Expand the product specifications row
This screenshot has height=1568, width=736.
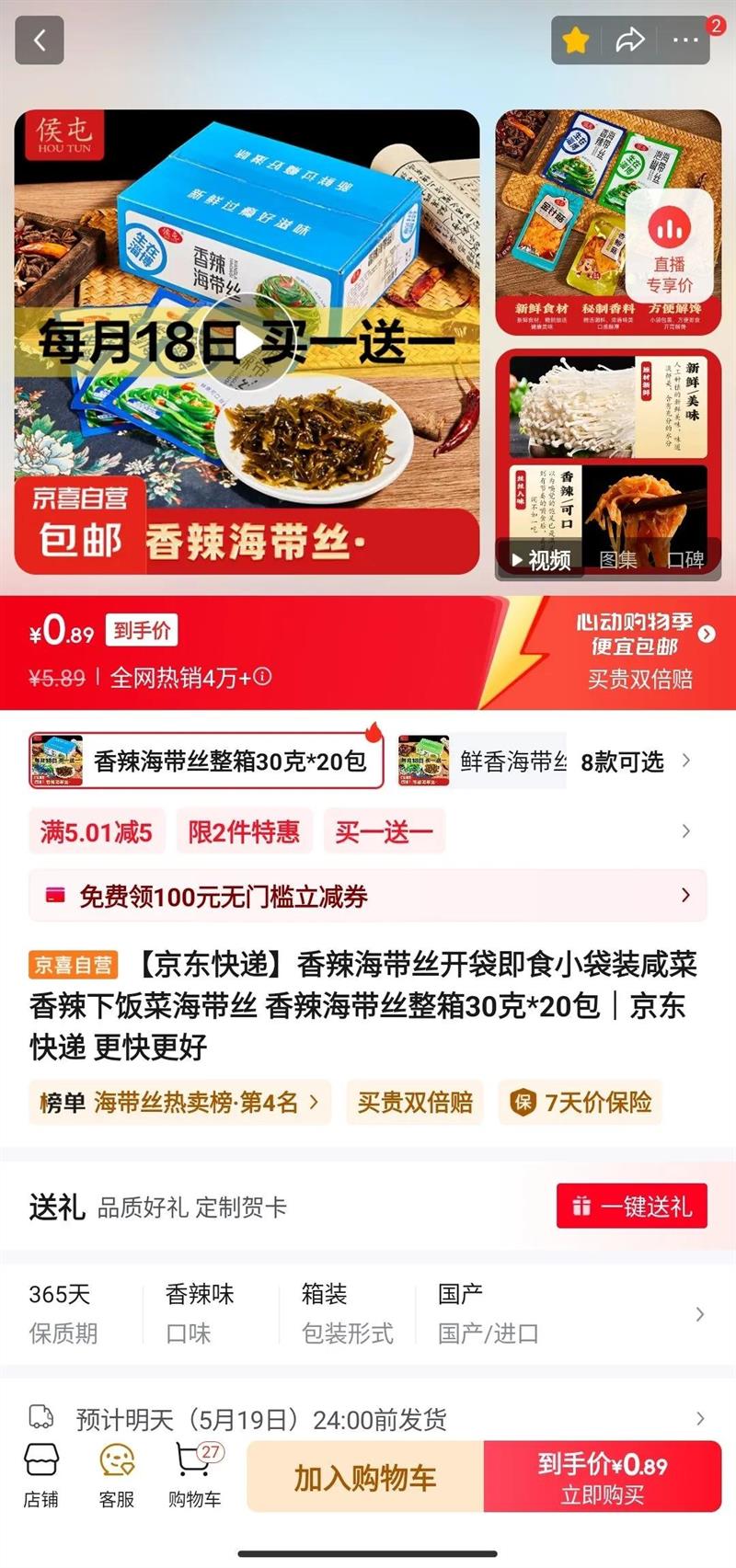[368, 1313]
